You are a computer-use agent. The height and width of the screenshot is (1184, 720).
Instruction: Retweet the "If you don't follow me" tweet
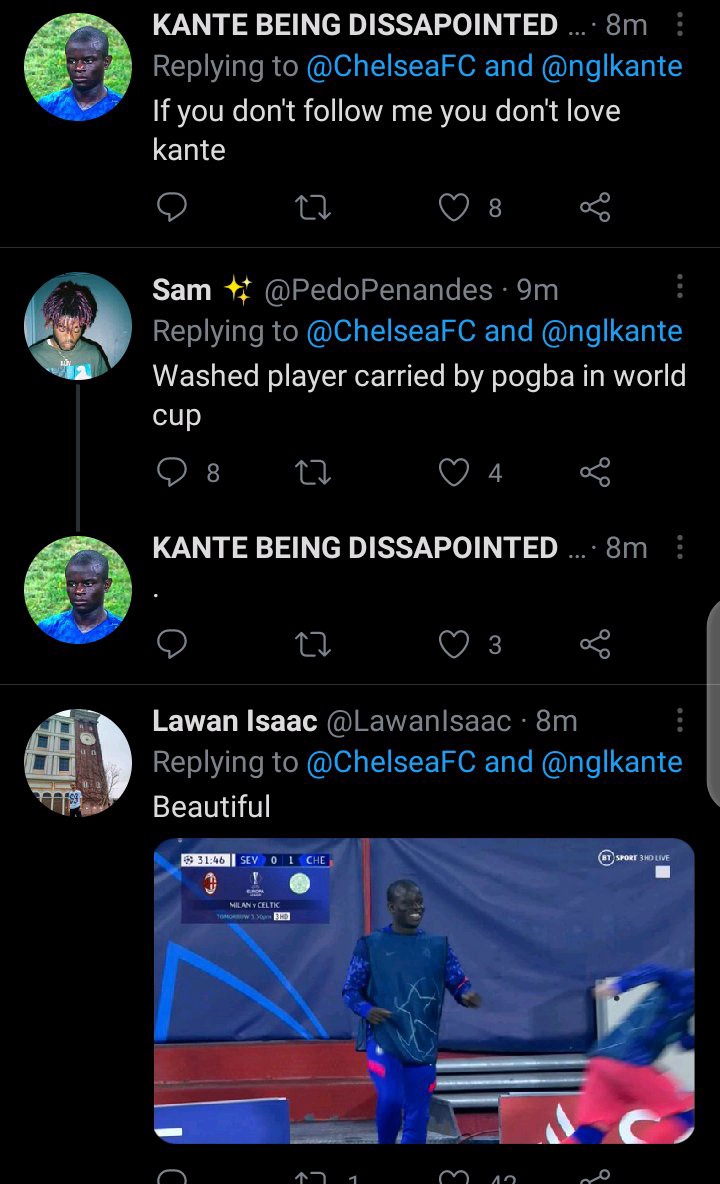coord(312,207)
